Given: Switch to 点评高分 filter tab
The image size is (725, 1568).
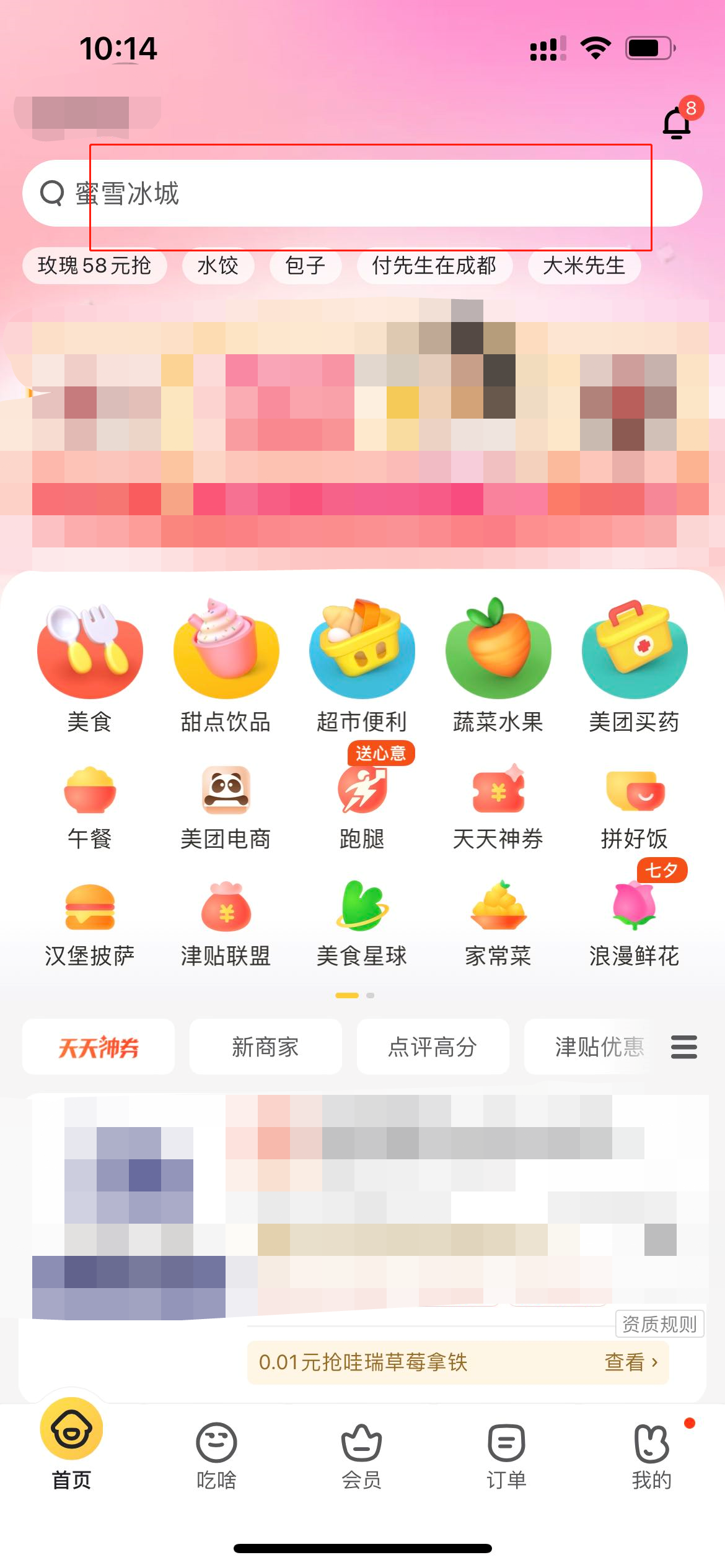Looking at the screenshot, I should click(x=433, y=1047).
